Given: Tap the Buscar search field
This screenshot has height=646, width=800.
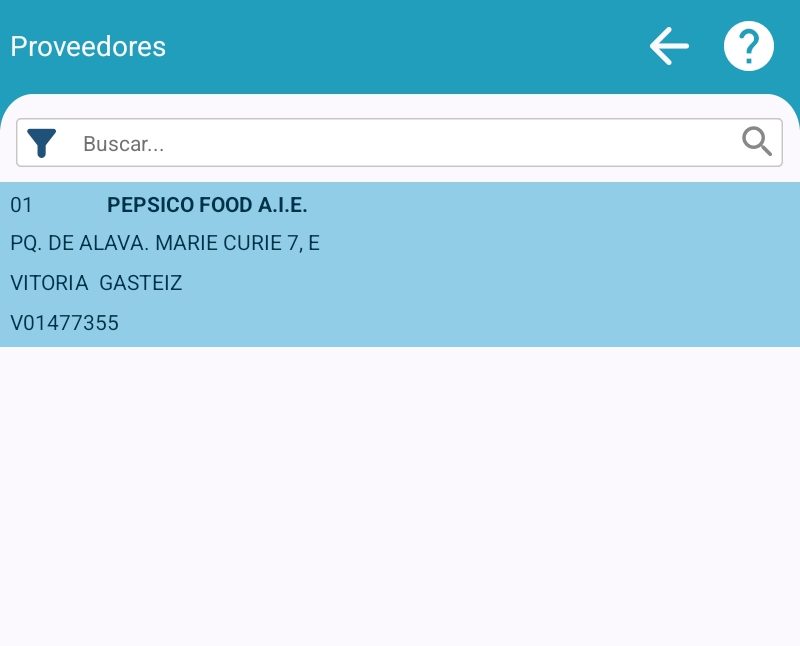Looking at the screenshot, I should (x=400, y=143).
